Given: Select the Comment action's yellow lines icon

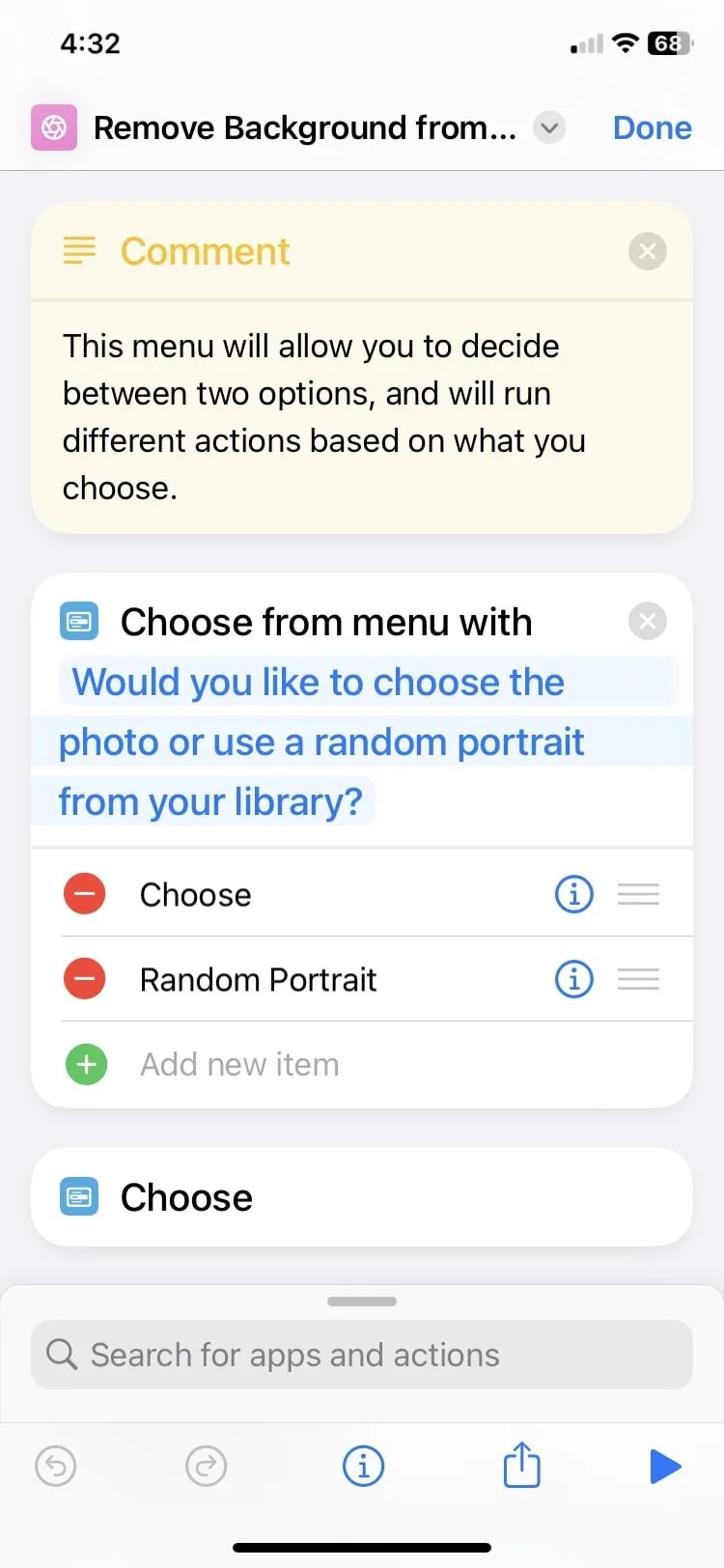Looking at the screenshot, I should click(x=78, y=250).
